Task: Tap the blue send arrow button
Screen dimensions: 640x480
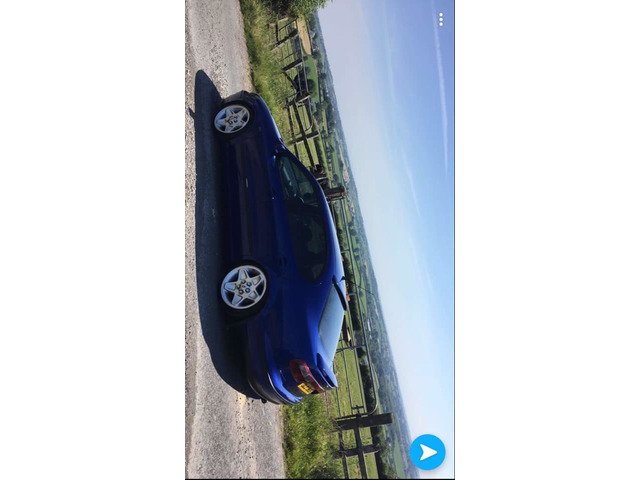Action: (x=428, y=452)
